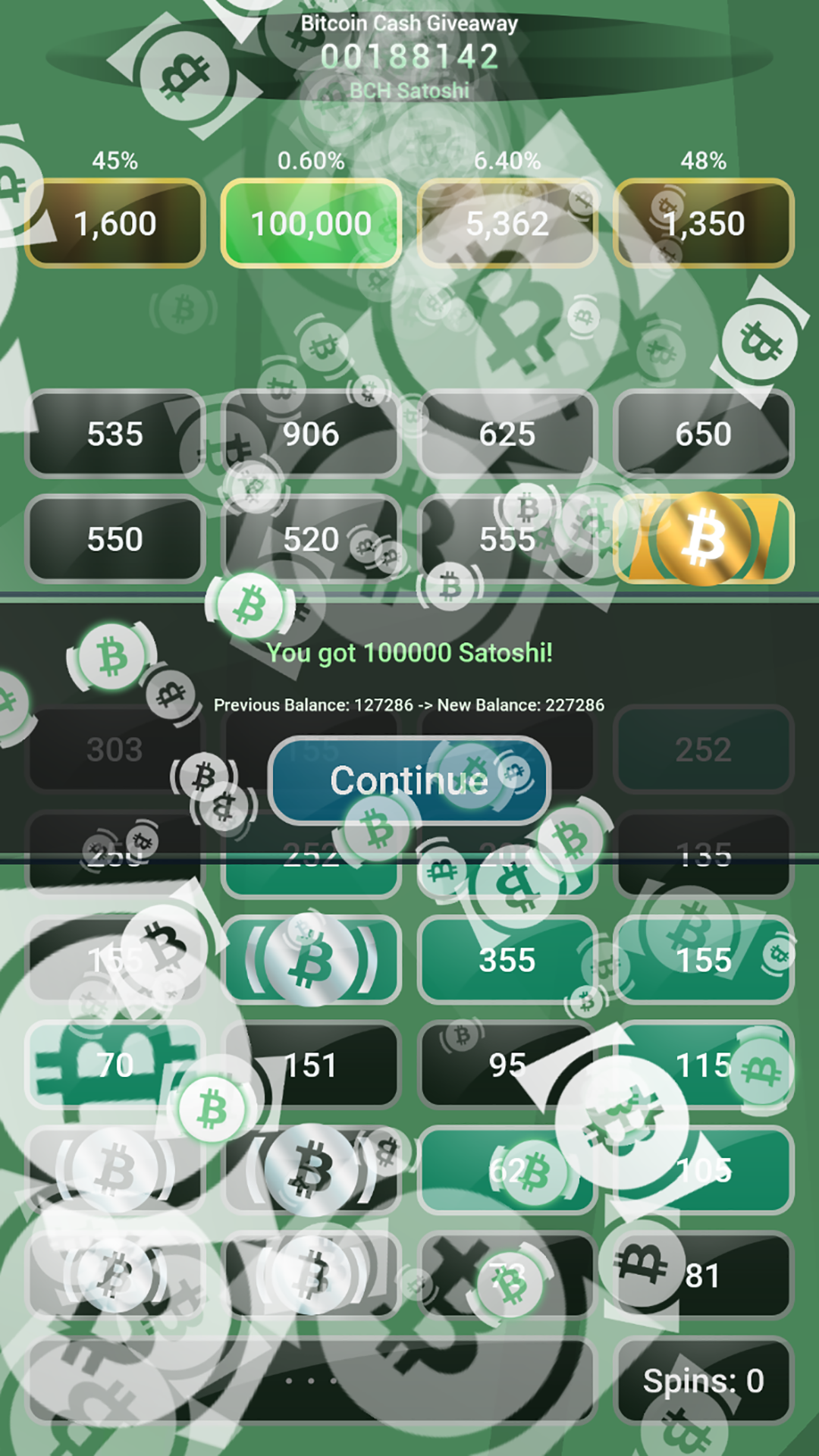Select the 95 tile
This screenshot has height=1456, width=819.
coord(507,1065)
